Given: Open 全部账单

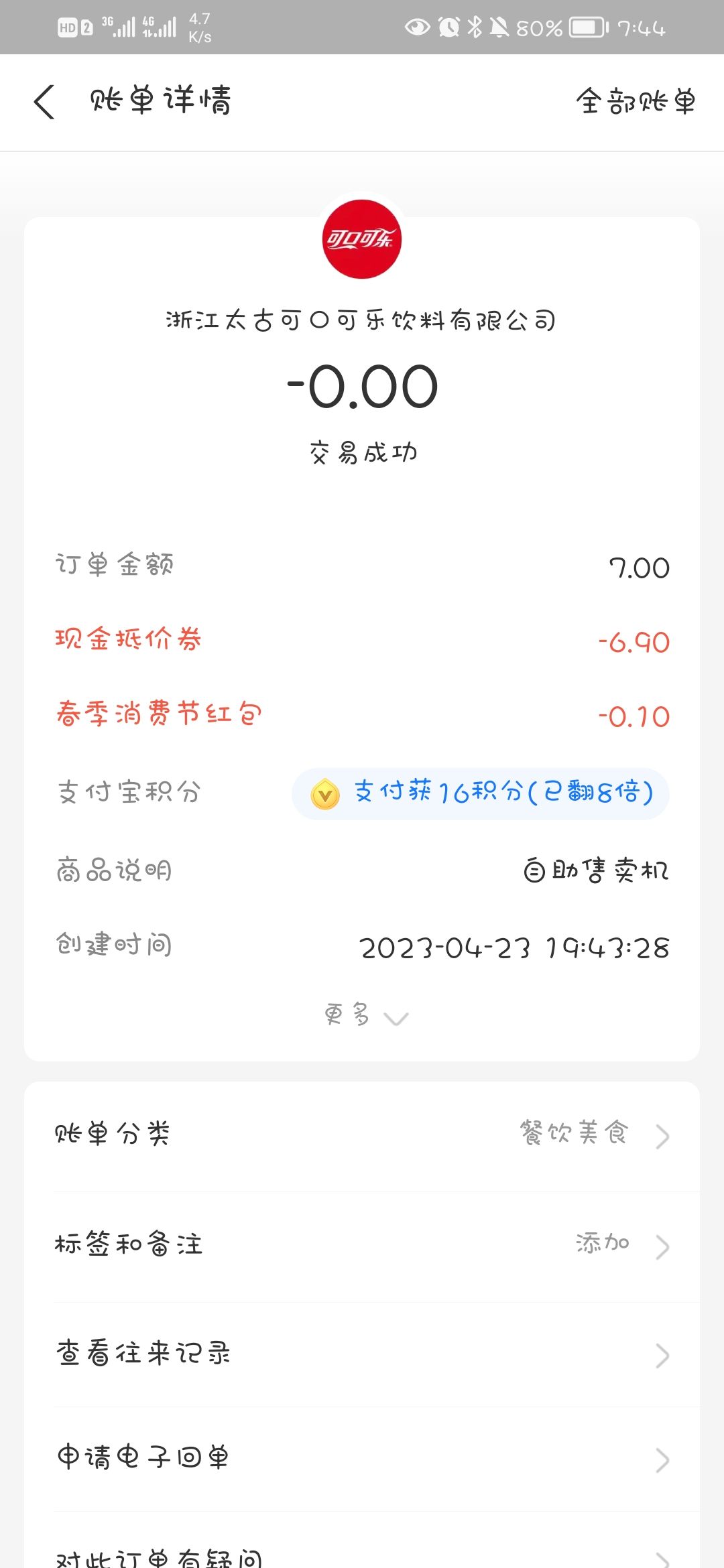Looking at the screenshot, I should [636, 102].
